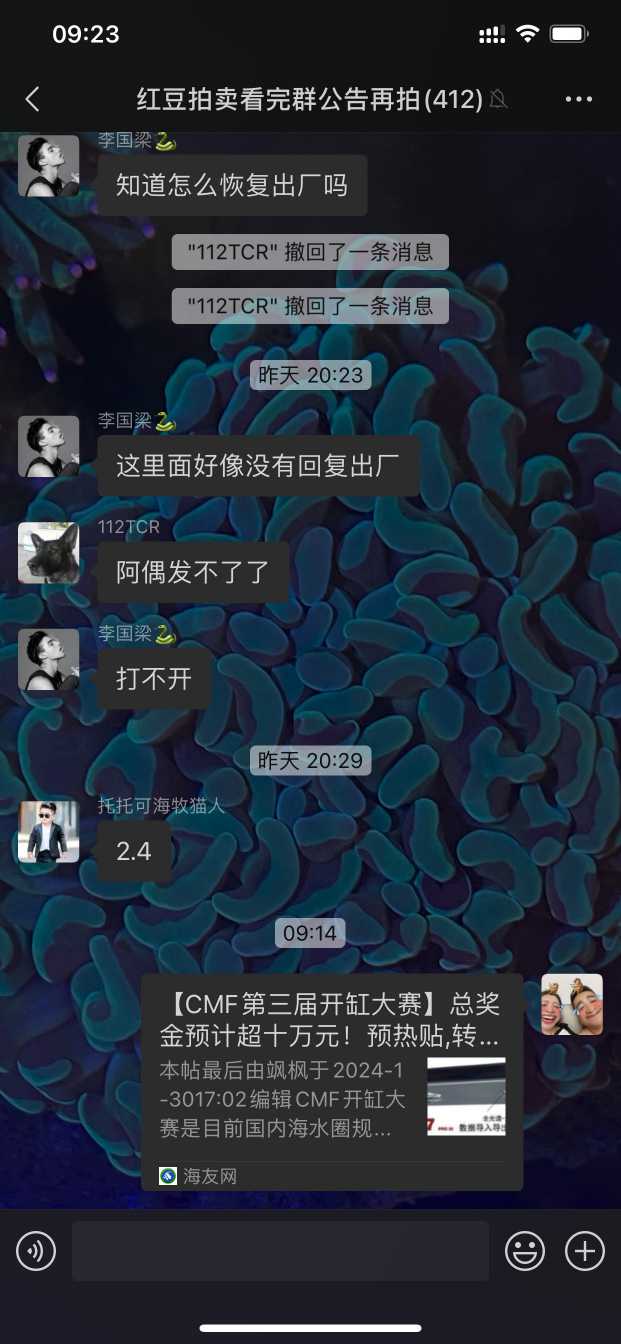
Task: Open the group chat overflow menu
Action: coord(579,99)
